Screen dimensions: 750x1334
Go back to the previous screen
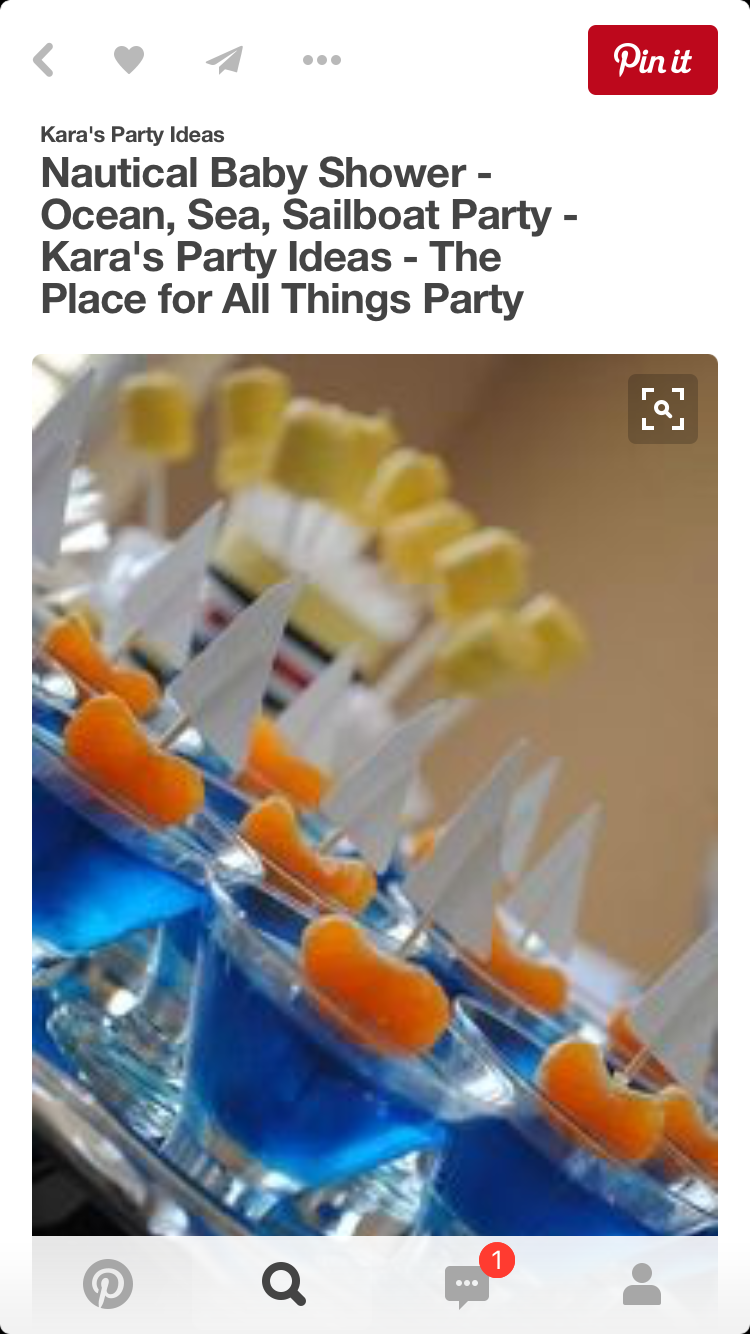coord(43,60)
